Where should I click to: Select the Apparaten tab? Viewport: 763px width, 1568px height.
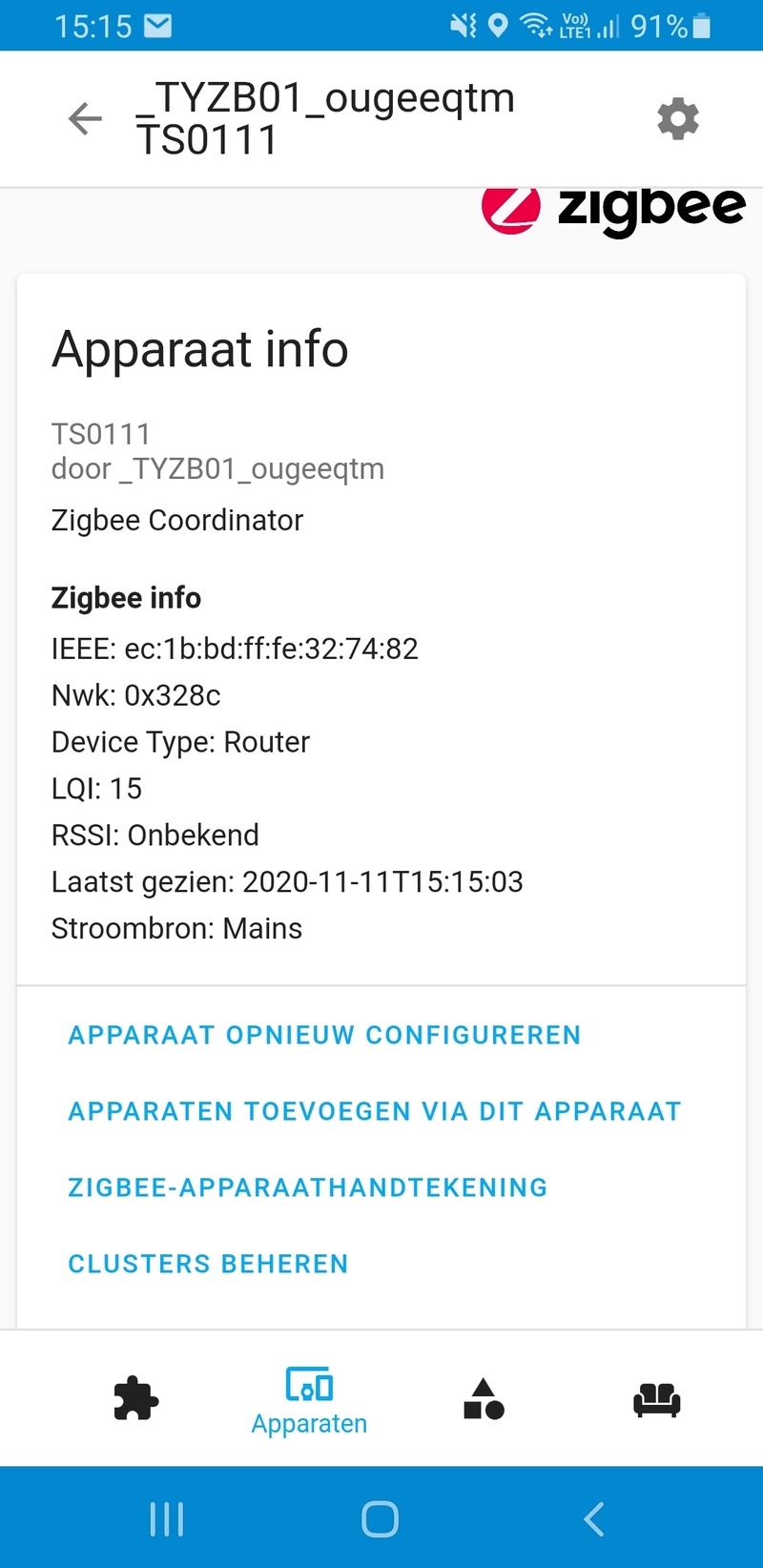click(309, 1400)
